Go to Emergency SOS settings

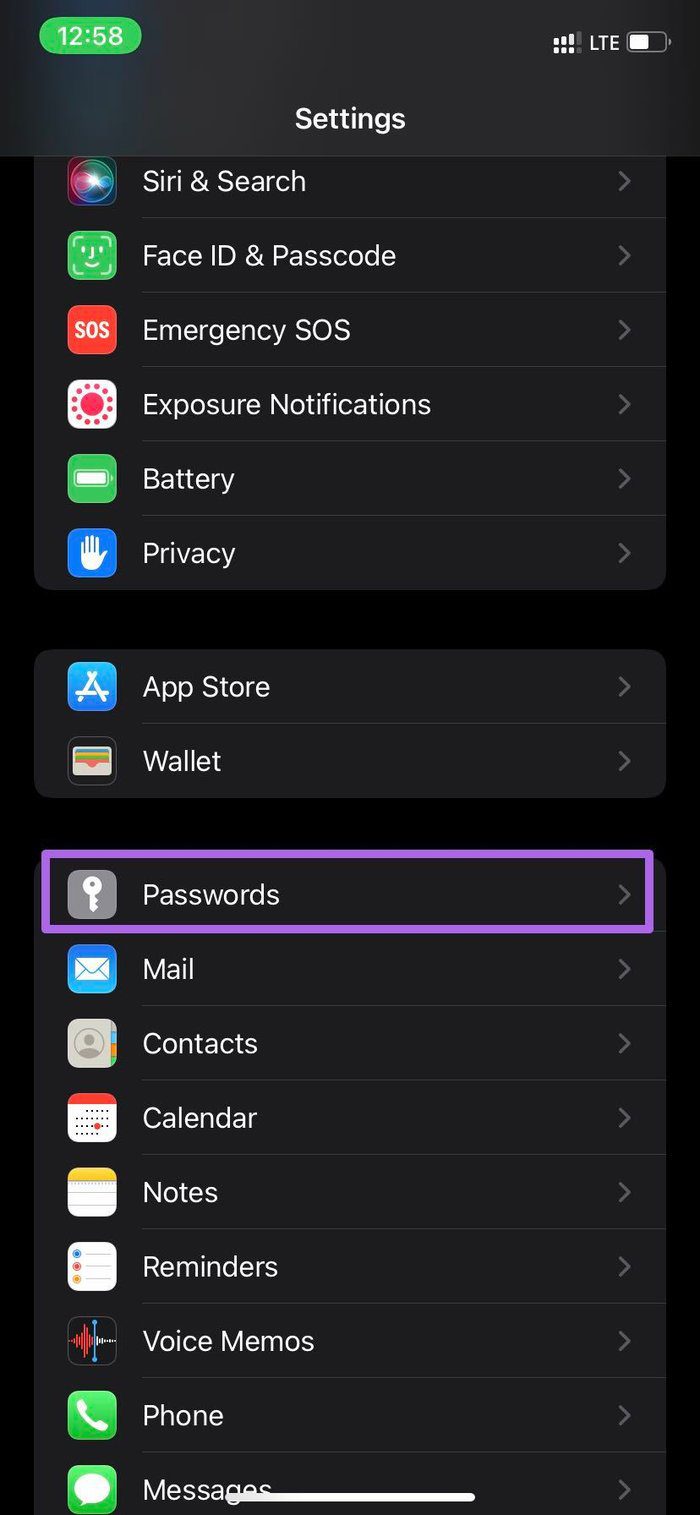coord(350,330)
